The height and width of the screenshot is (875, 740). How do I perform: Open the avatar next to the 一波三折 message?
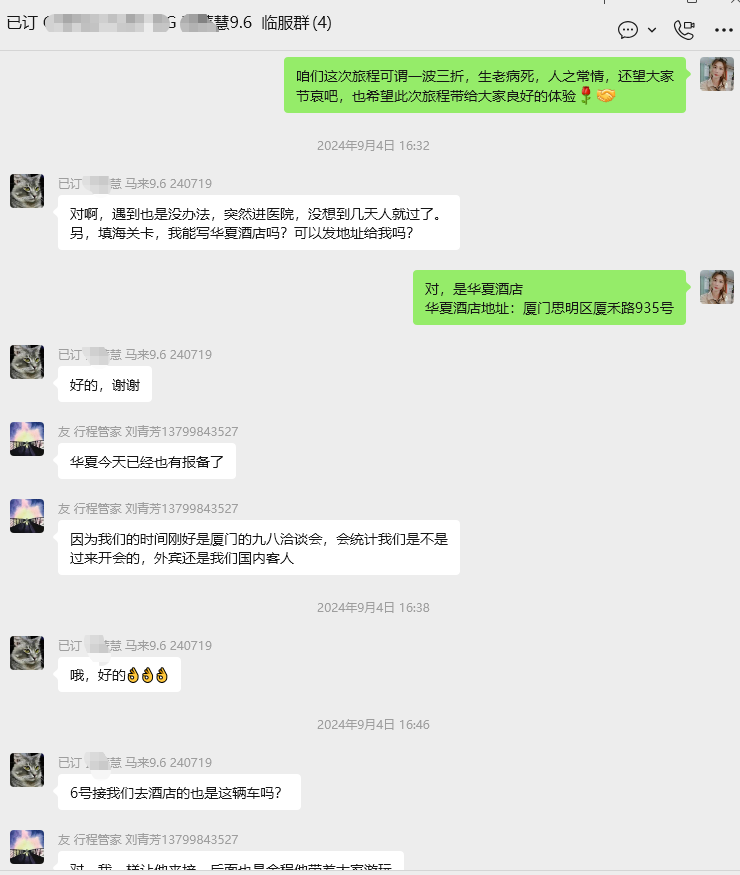tap(717, 75)
